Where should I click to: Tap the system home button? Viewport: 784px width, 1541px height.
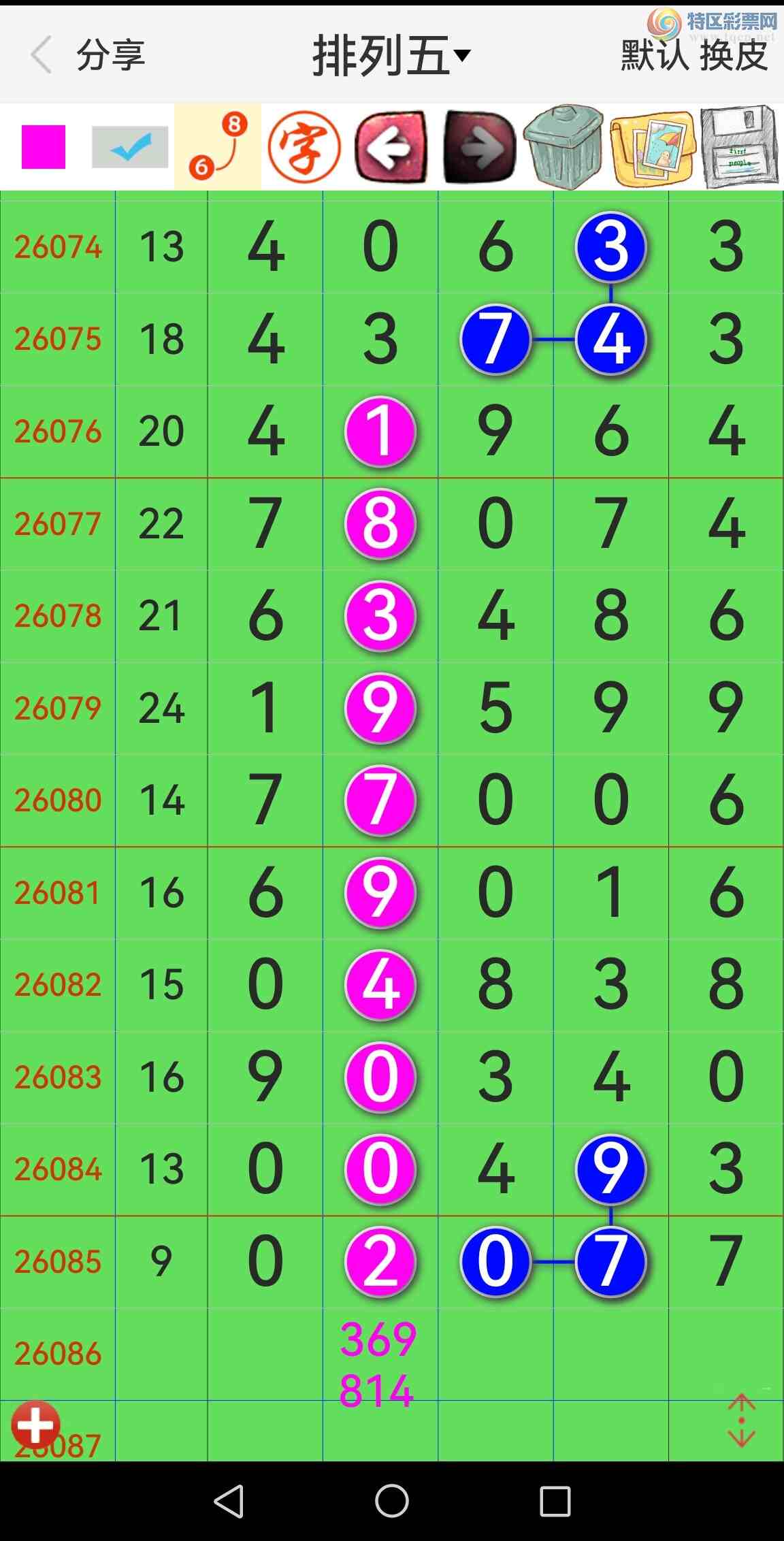[392, 1501]
